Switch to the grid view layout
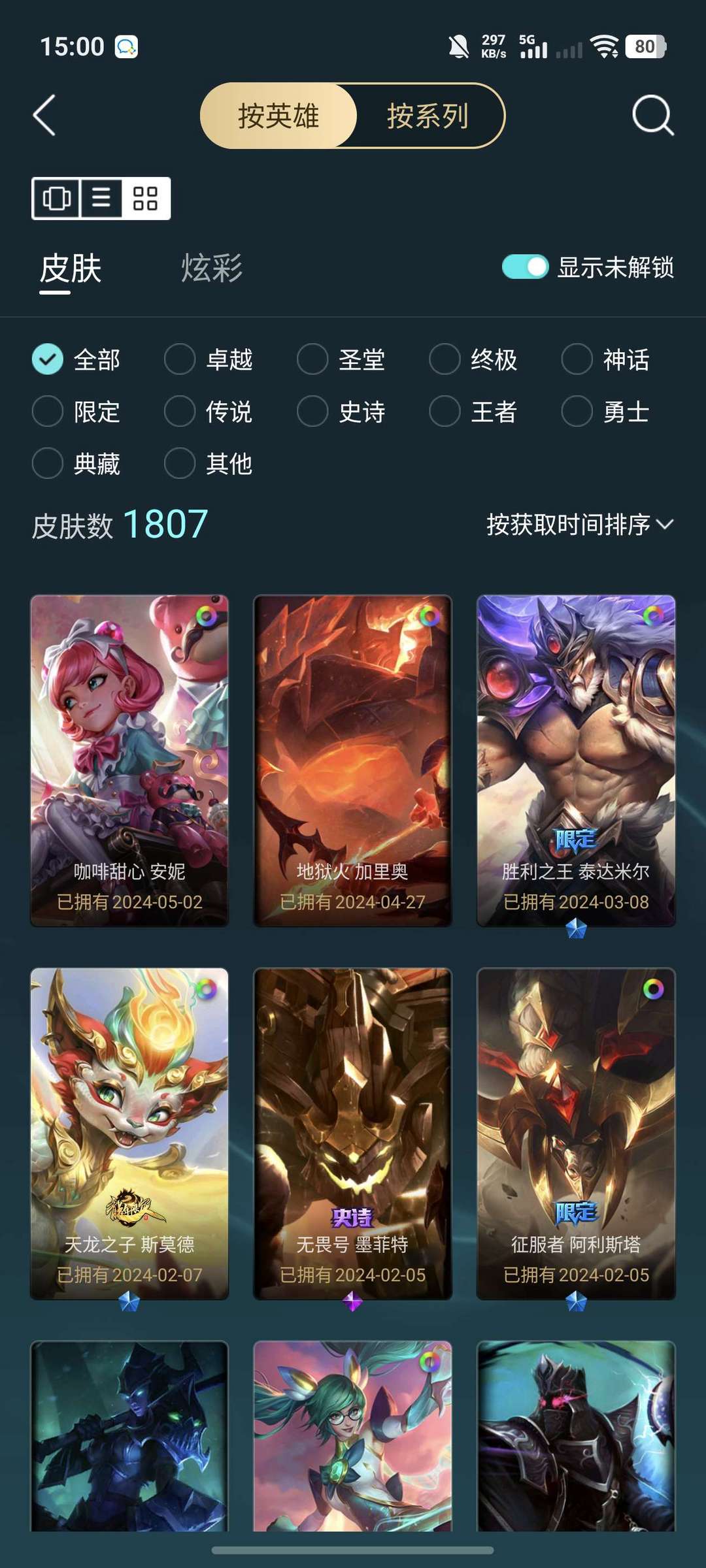Image resolution: width=706 pixels, height=1568 pixels. (x=145, y=198)
